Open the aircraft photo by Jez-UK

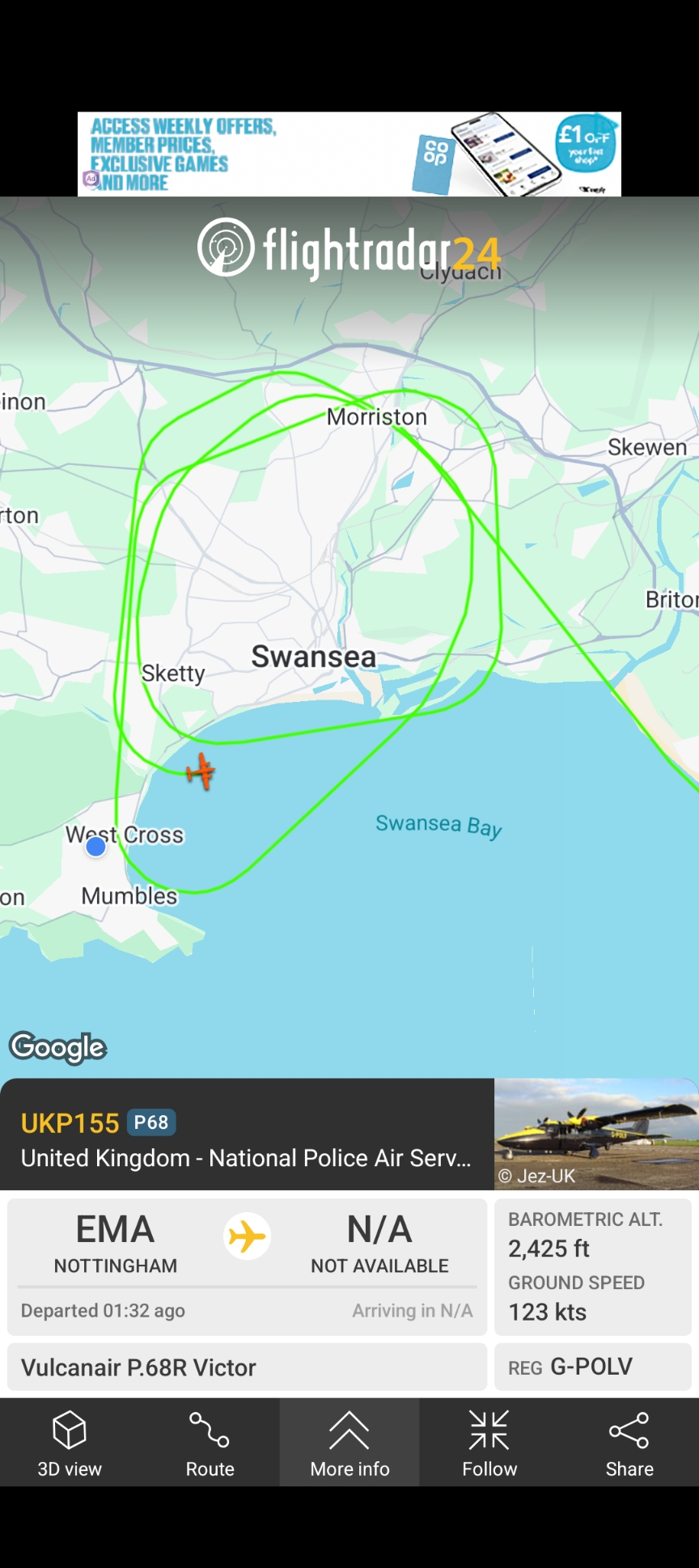pyautogui.click(x=596, y=1134)
